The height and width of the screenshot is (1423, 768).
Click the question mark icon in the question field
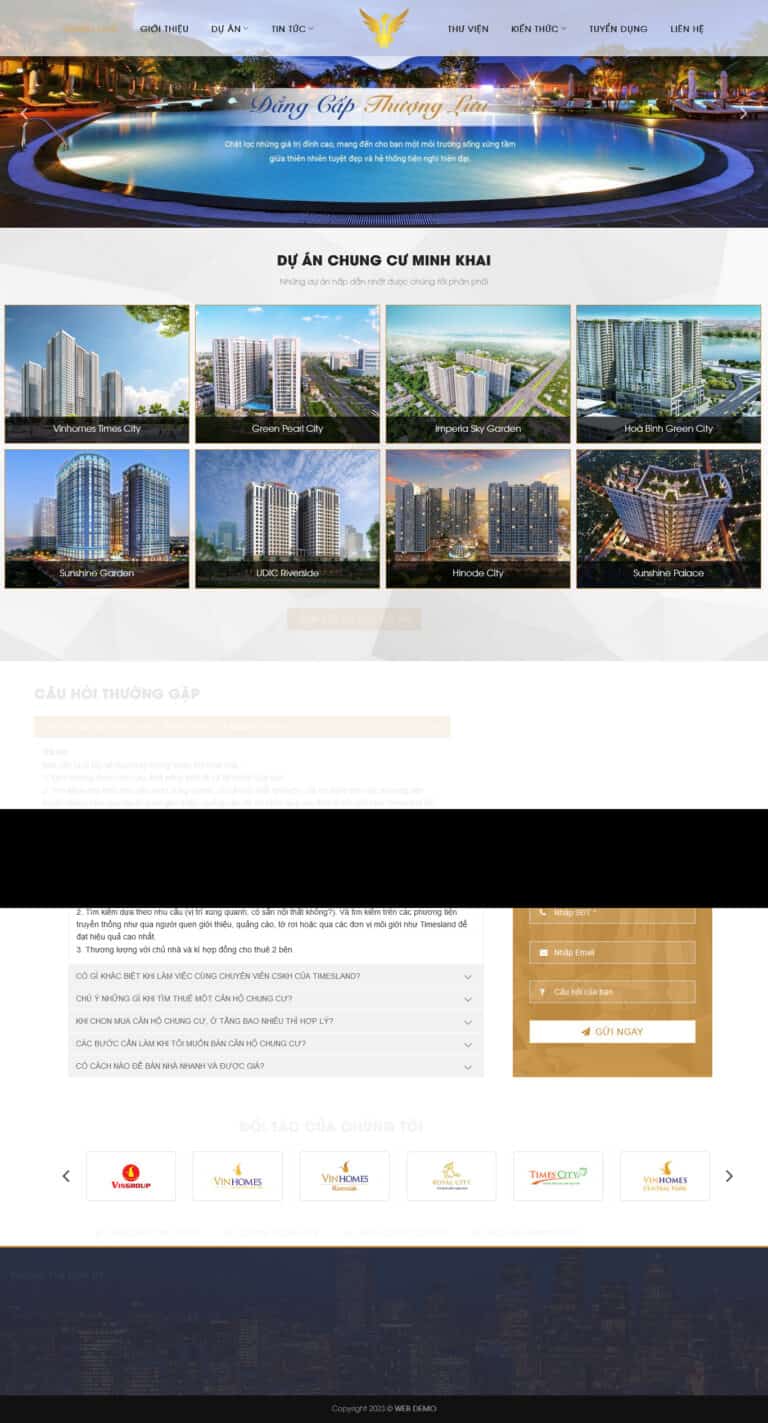(x=542, y=991)
